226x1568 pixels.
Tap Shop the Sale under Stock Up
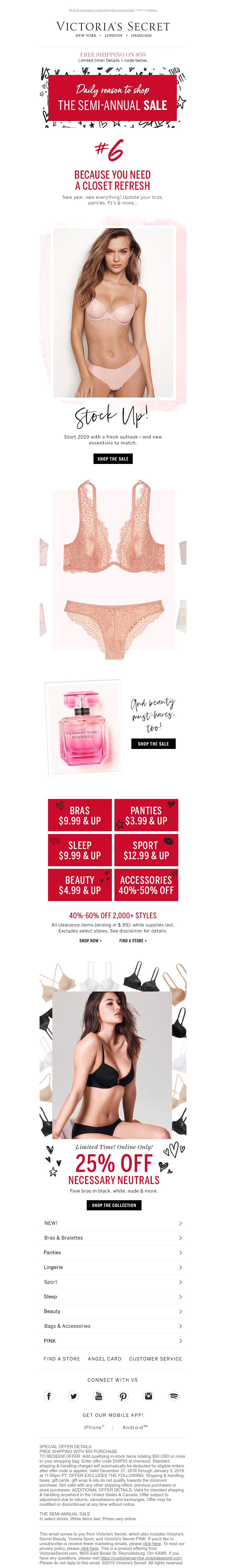pos(113,459)
